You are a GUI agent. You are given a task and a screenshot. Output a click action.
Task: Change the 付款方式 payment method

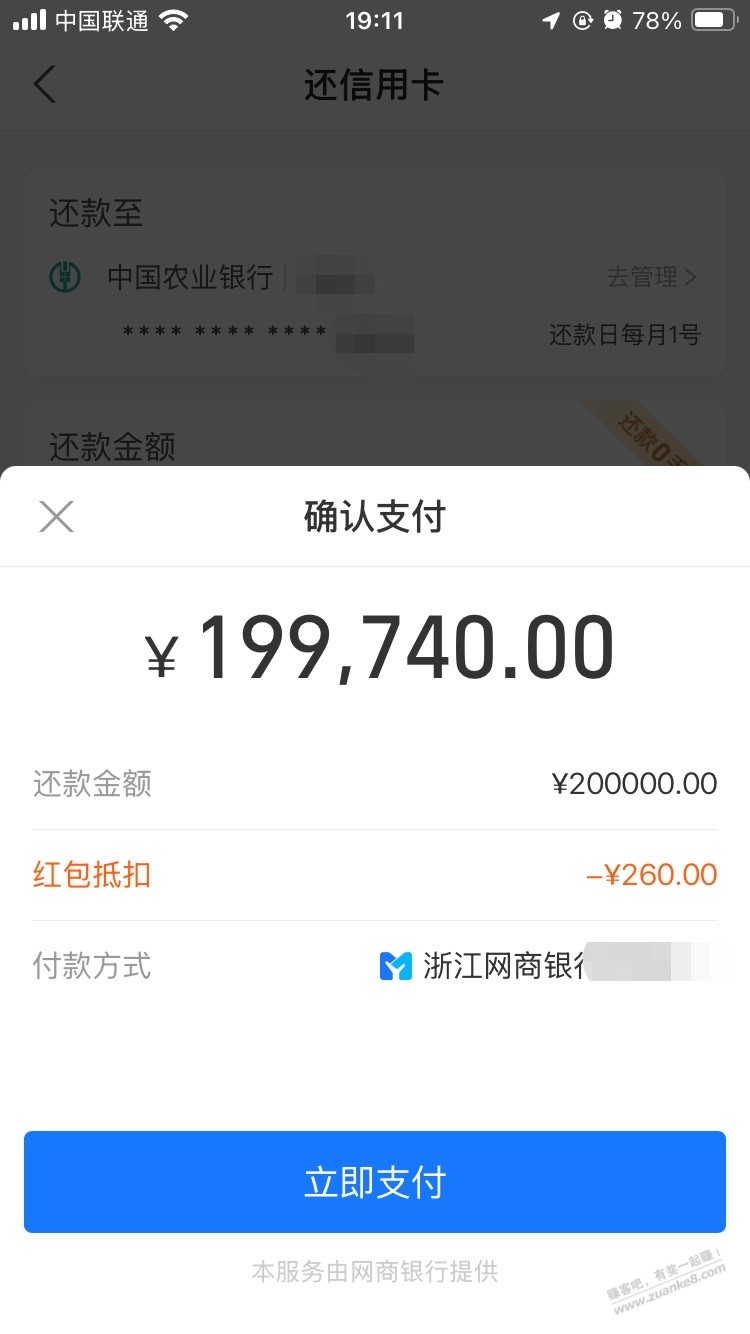point(545,966)
